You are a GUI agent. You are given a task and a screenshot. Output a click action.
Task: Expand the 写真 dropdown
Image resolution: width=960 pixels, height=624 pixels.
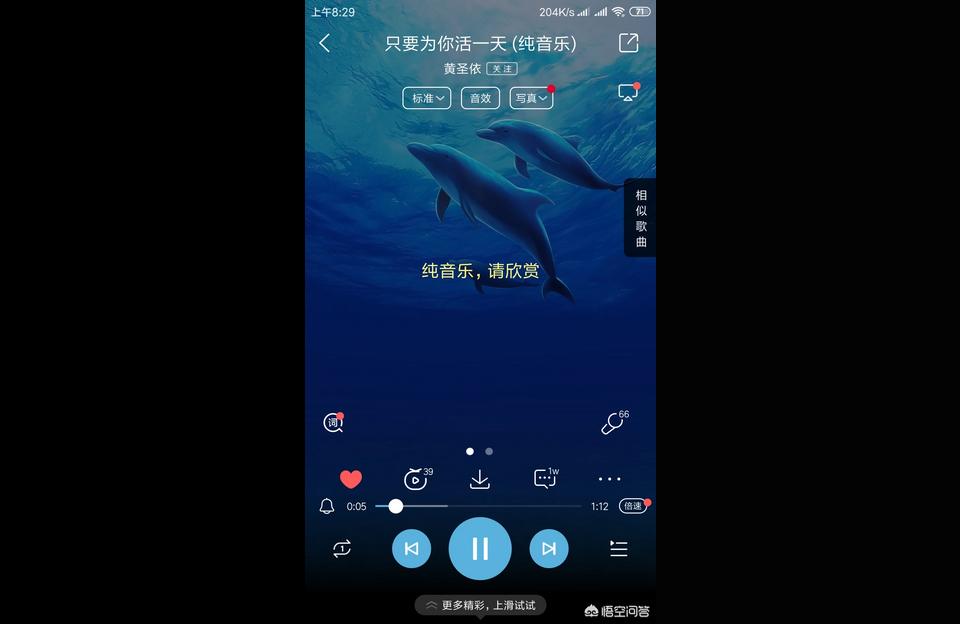click(531, 98)
